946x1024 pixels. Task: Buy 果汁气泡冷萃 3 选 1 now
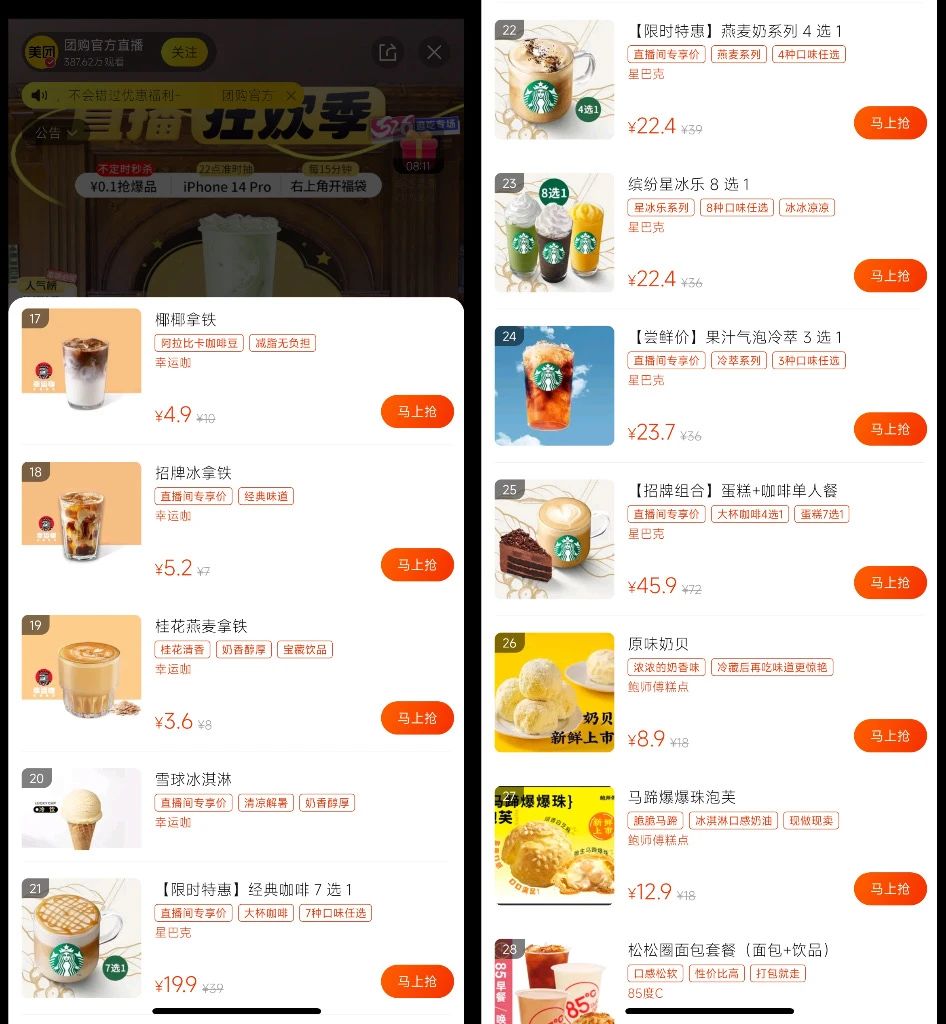tap(890, 429)
